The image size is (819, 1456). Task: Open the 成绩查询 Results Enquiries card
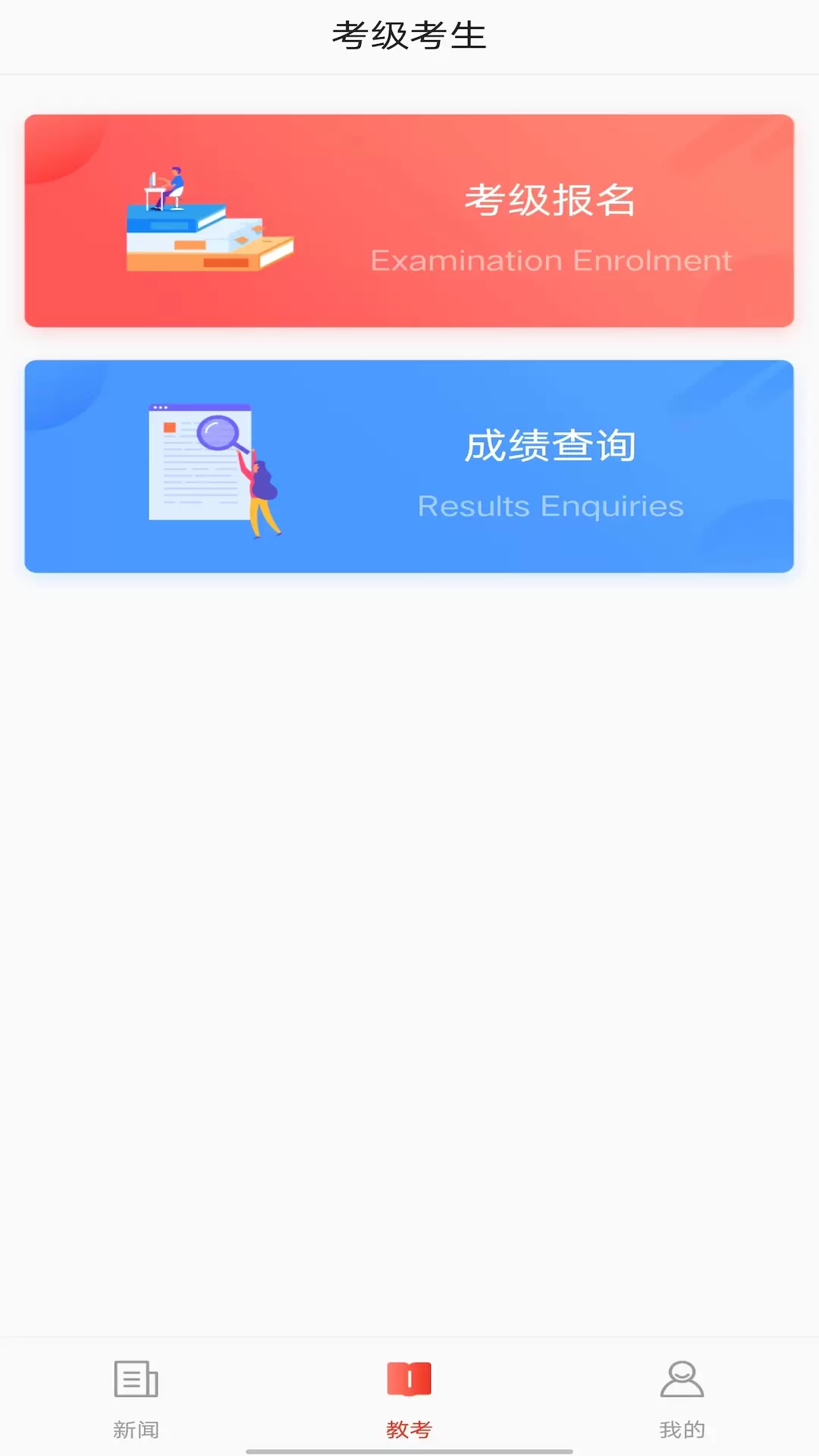pos(409,466)
